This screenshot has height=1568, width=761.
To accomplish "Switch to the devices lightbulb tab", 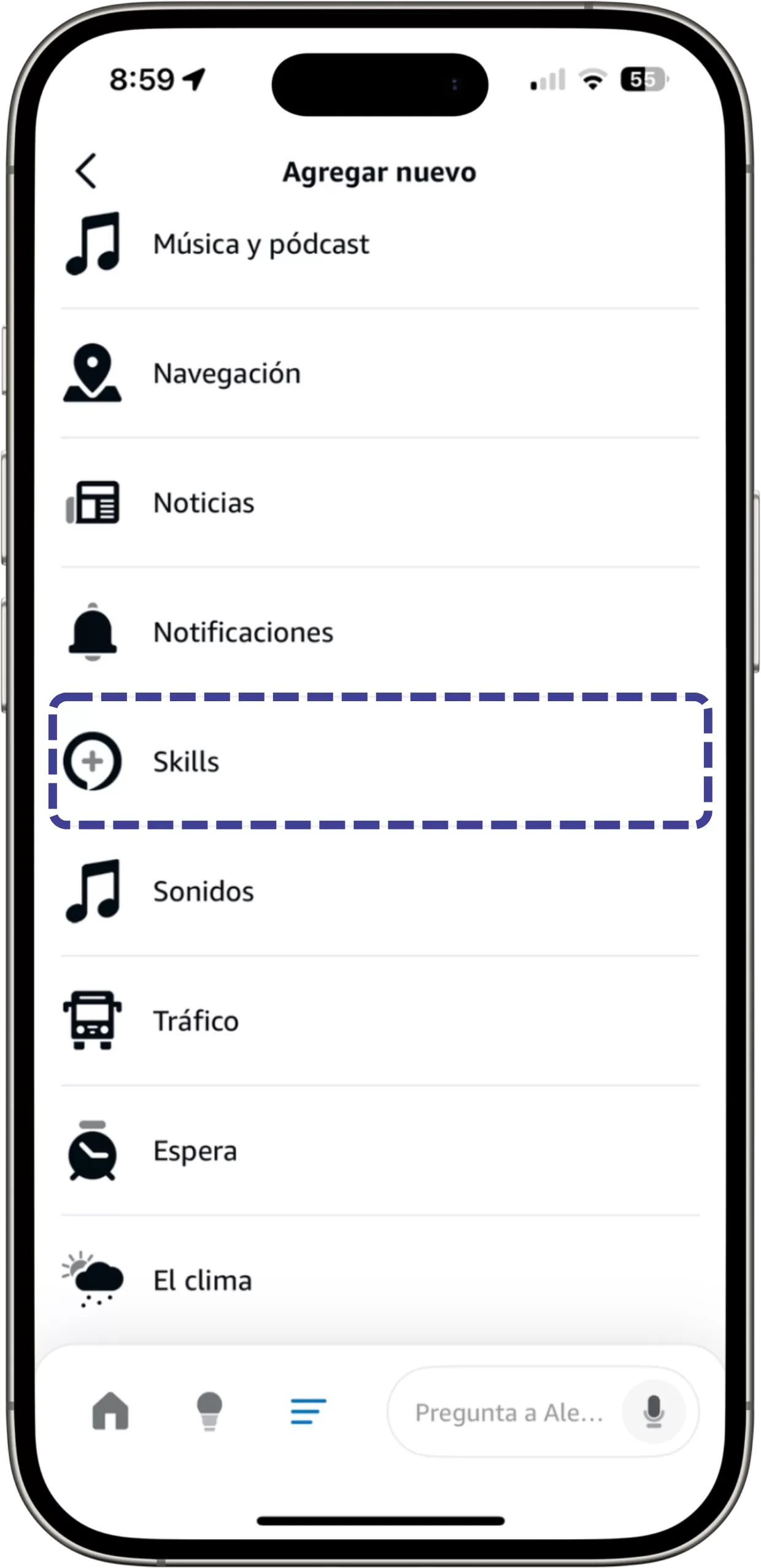I will [x=209, y=1411].
